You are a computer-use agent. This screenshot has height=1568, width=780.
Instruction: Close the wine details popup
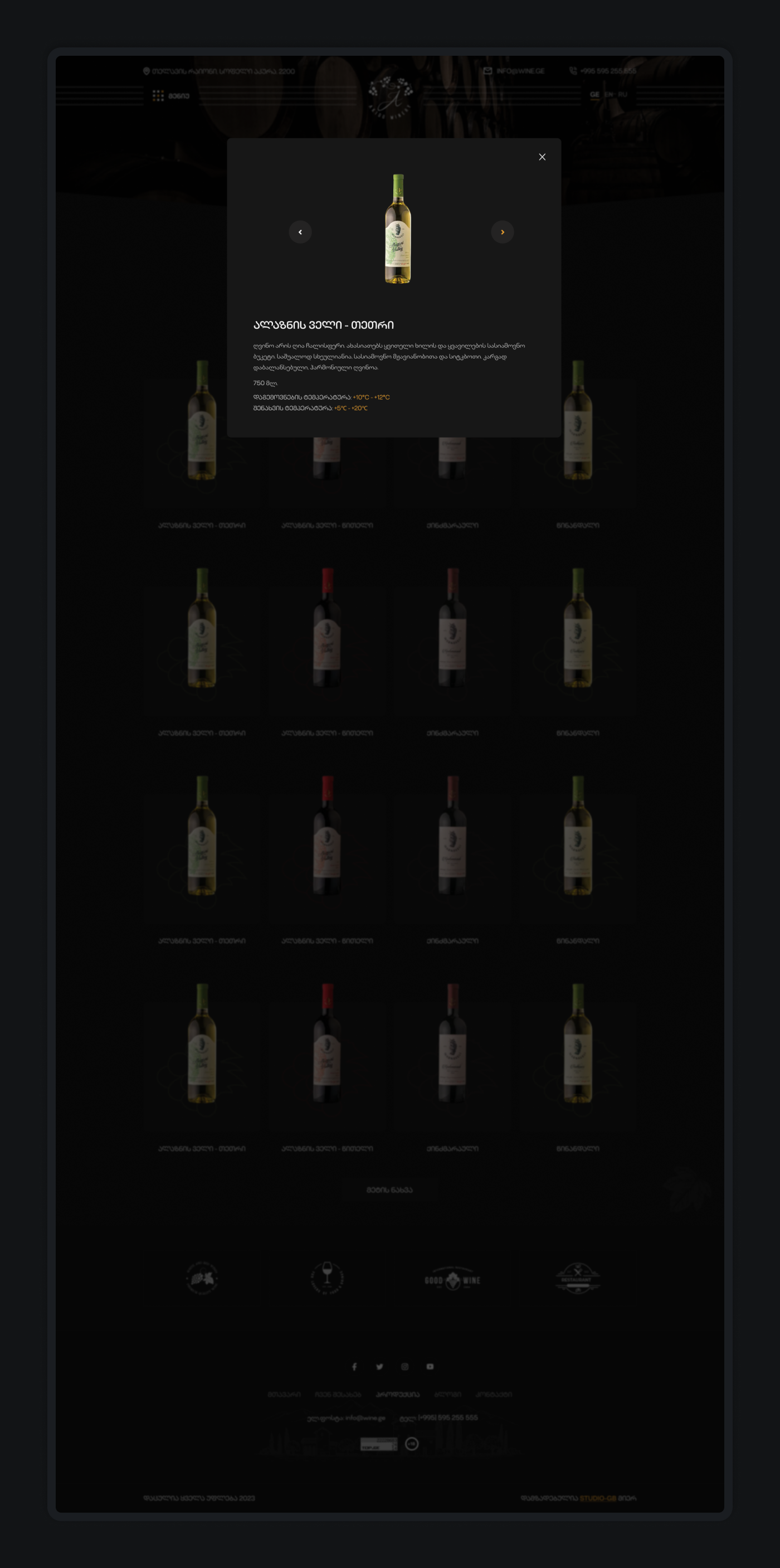tap(542, 157)
